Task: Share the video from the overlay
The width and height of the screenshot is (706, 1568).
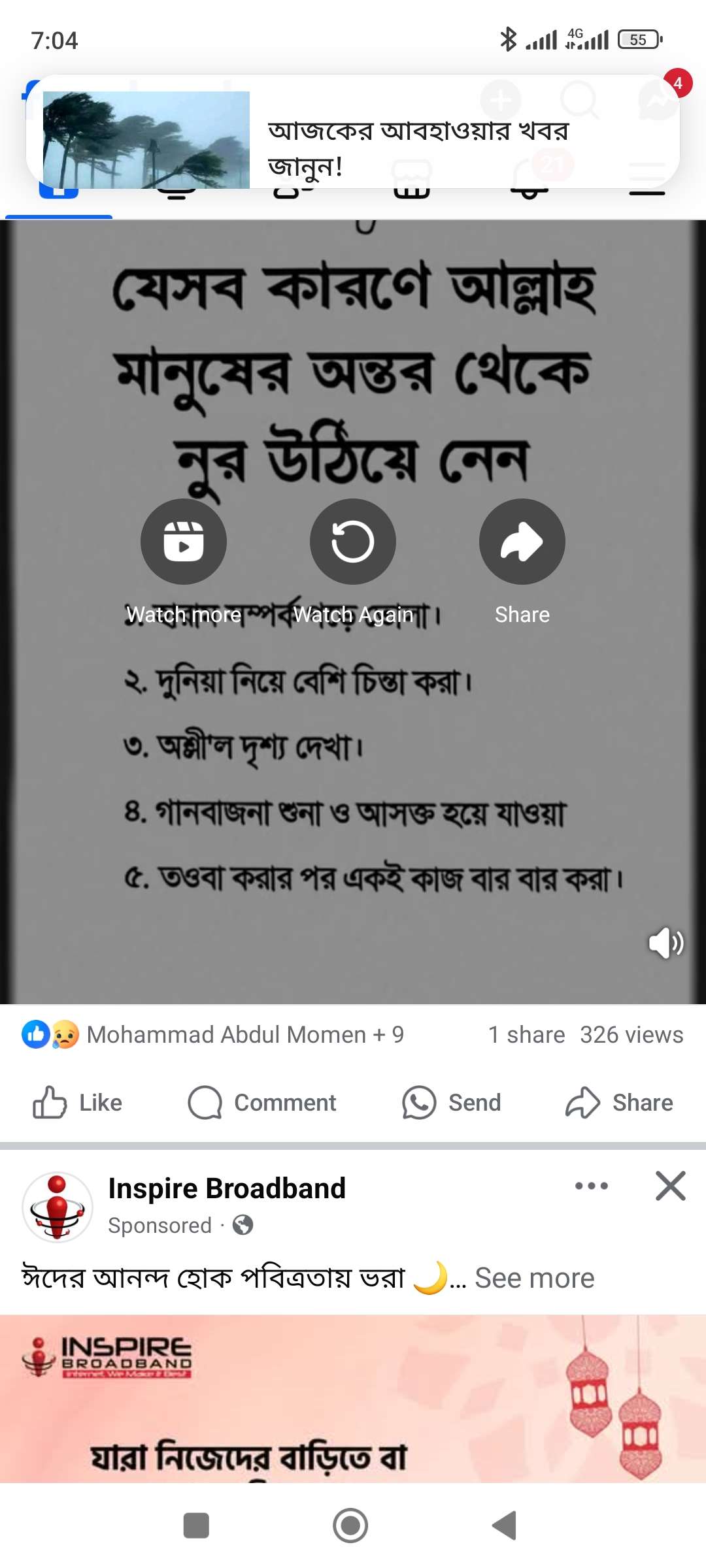Action: [x=522, y=542]
